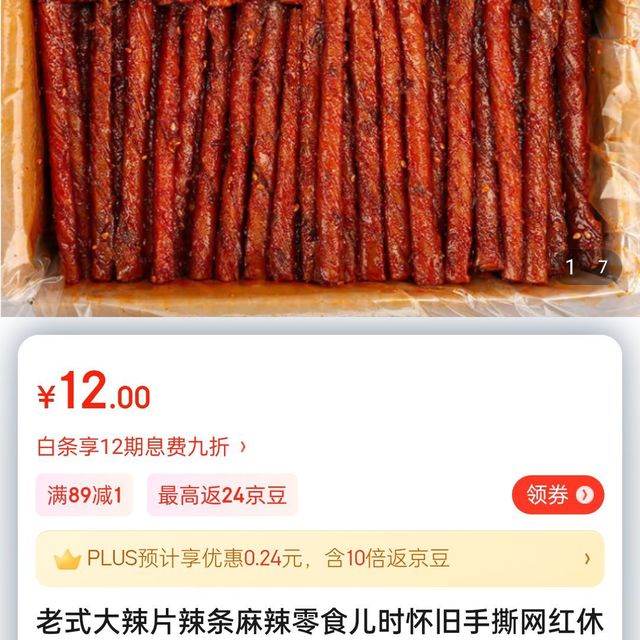View the 最高返24京豆 reward tag
The width and height of the screenshot is (640, 640).
click(x=222, y=495)
